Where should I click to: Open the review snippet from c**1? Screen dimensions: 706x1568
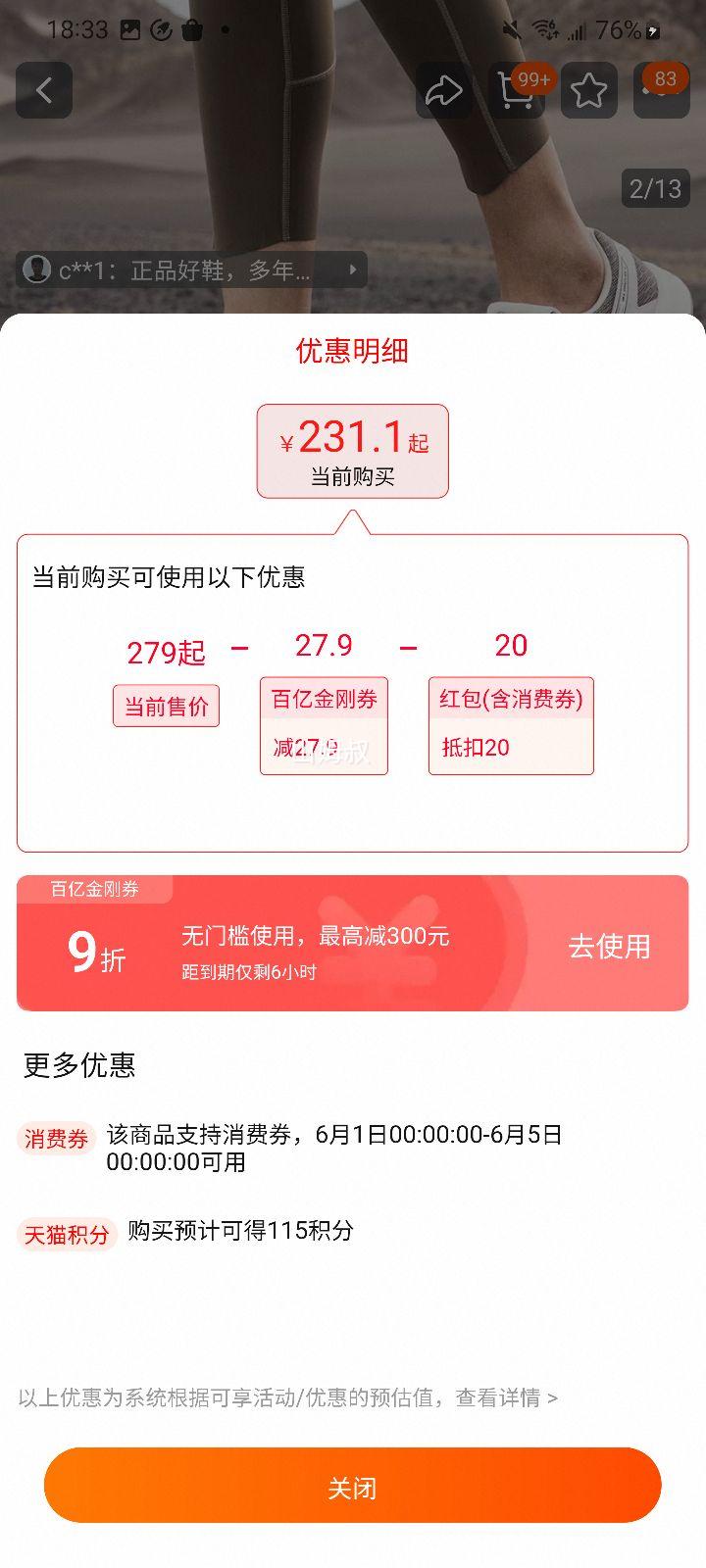pos(191,269)
